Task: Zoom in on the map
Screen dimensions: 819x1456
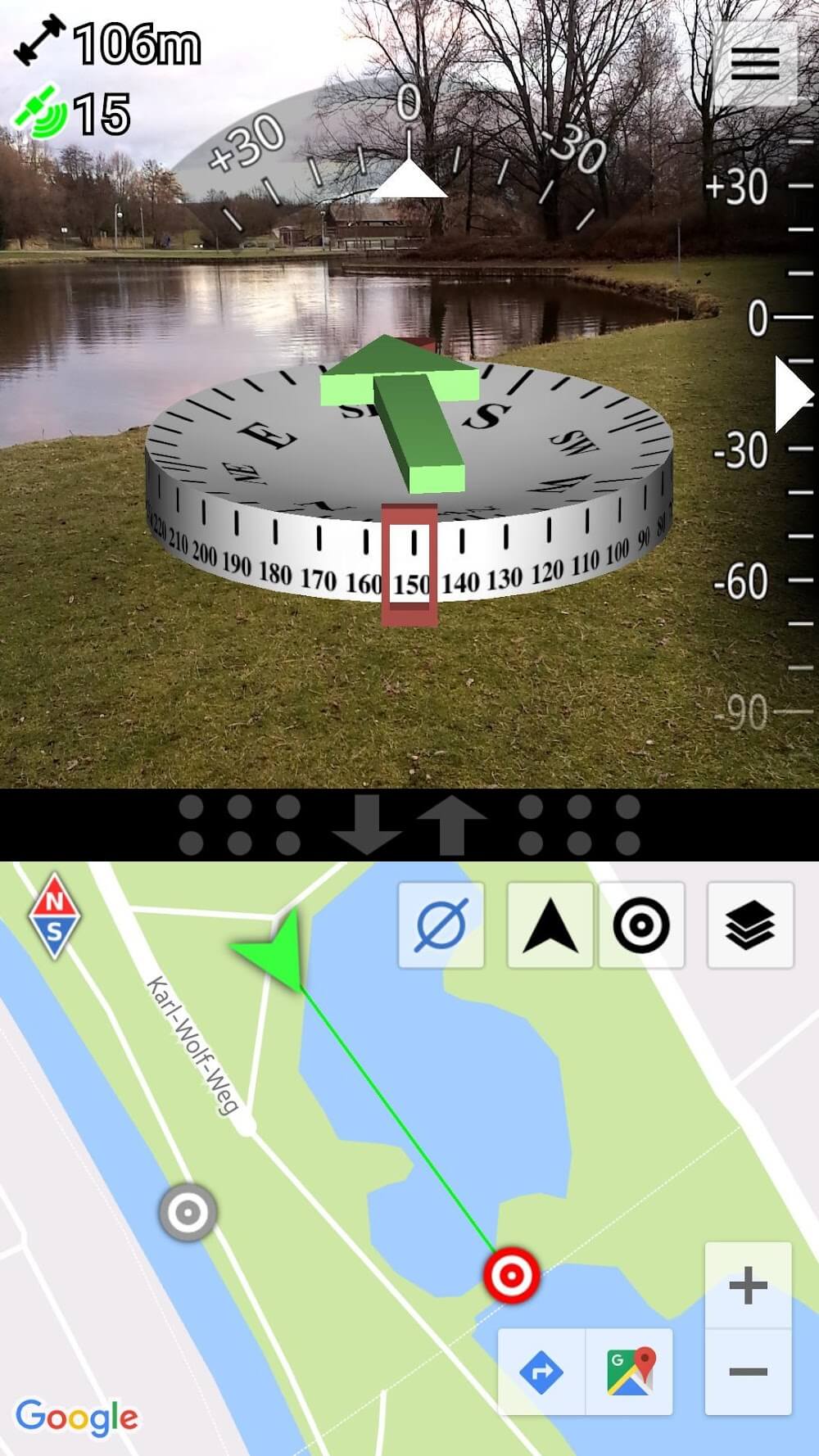Action: click(x=748, y=1285)
